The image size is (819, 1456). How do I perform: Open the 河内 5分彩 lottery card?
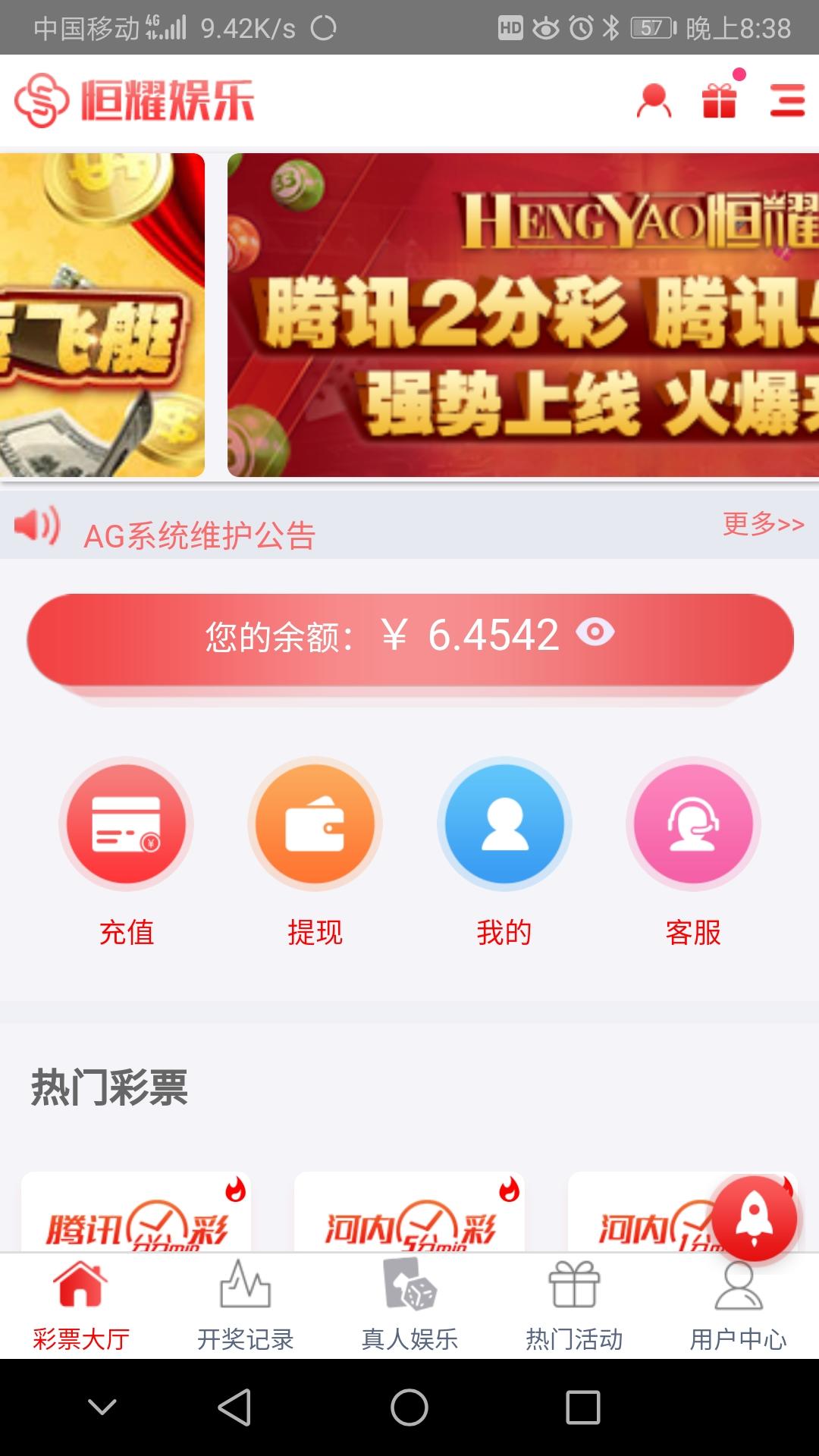(409, 1213)
